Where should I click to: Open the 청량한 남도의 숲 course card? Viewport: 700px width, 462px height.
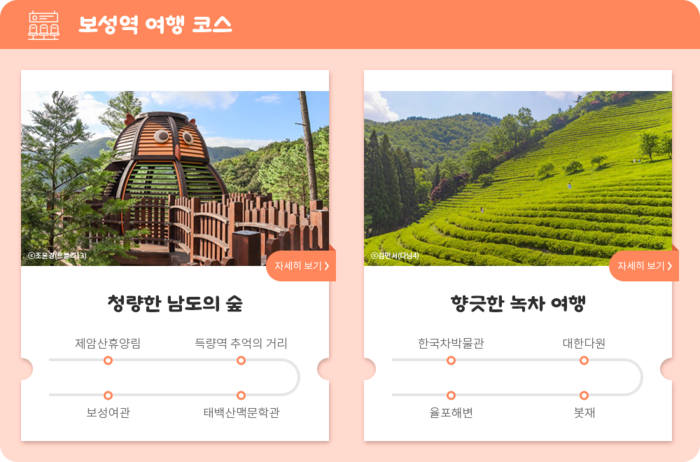(x=175, y=303)
